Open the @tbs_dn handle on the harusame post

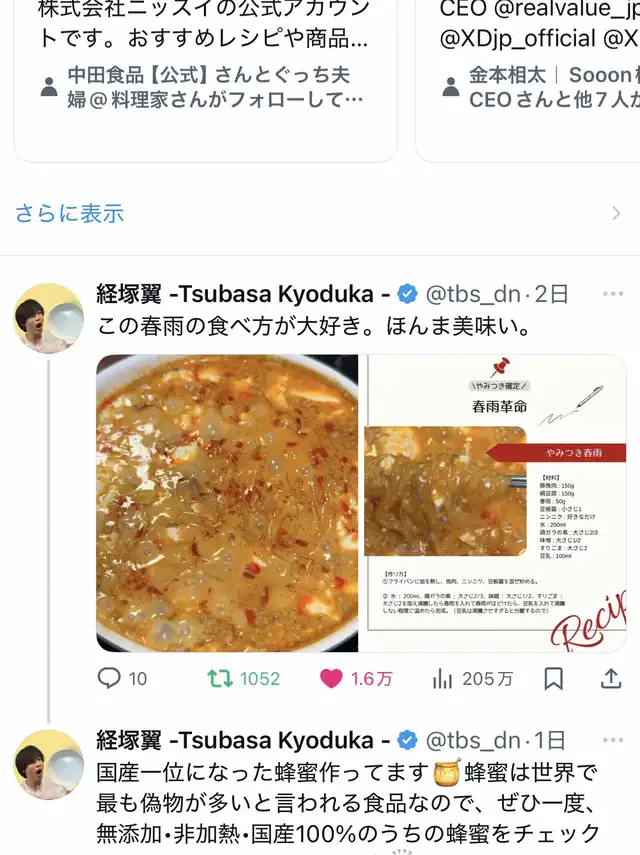tap(473, 294)
